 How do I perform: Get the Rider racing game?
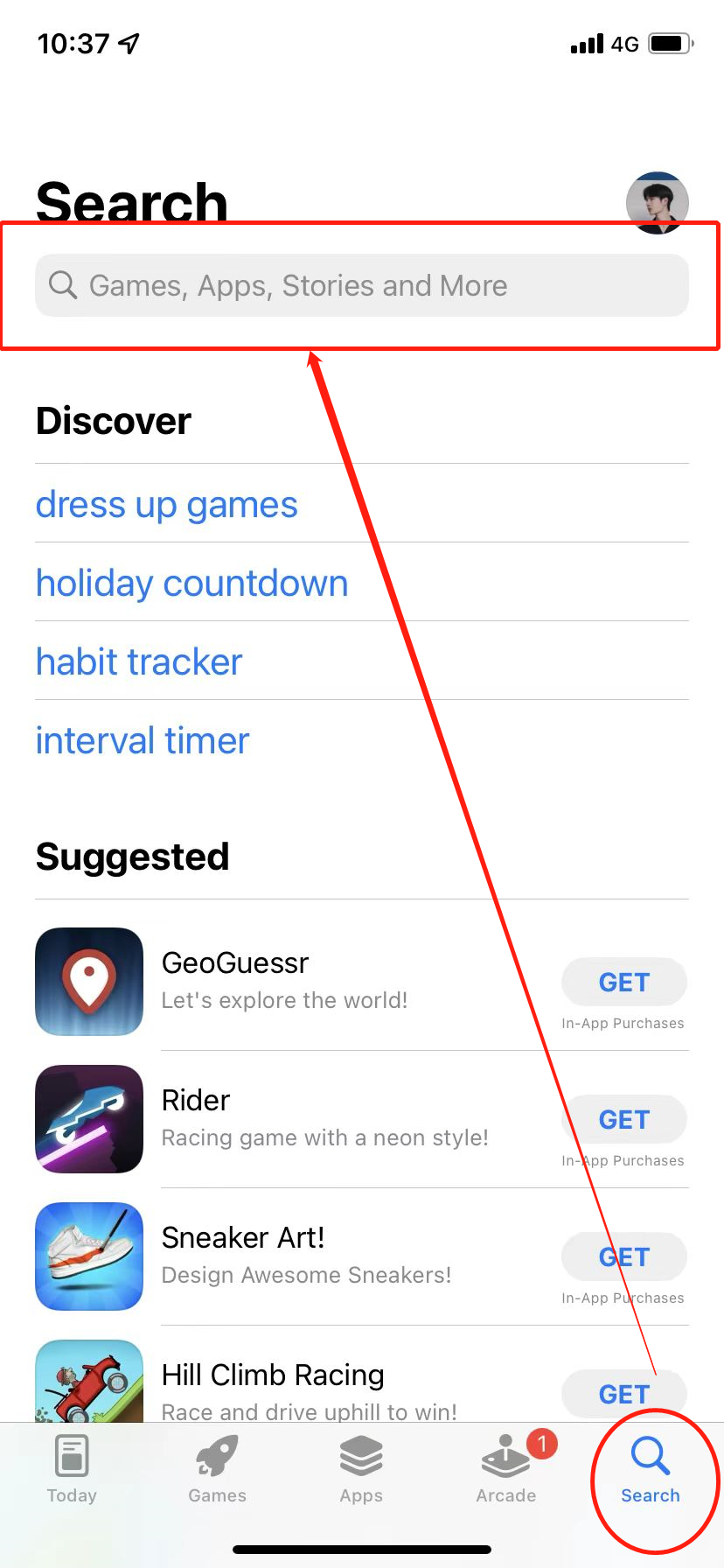[623, 1119]
